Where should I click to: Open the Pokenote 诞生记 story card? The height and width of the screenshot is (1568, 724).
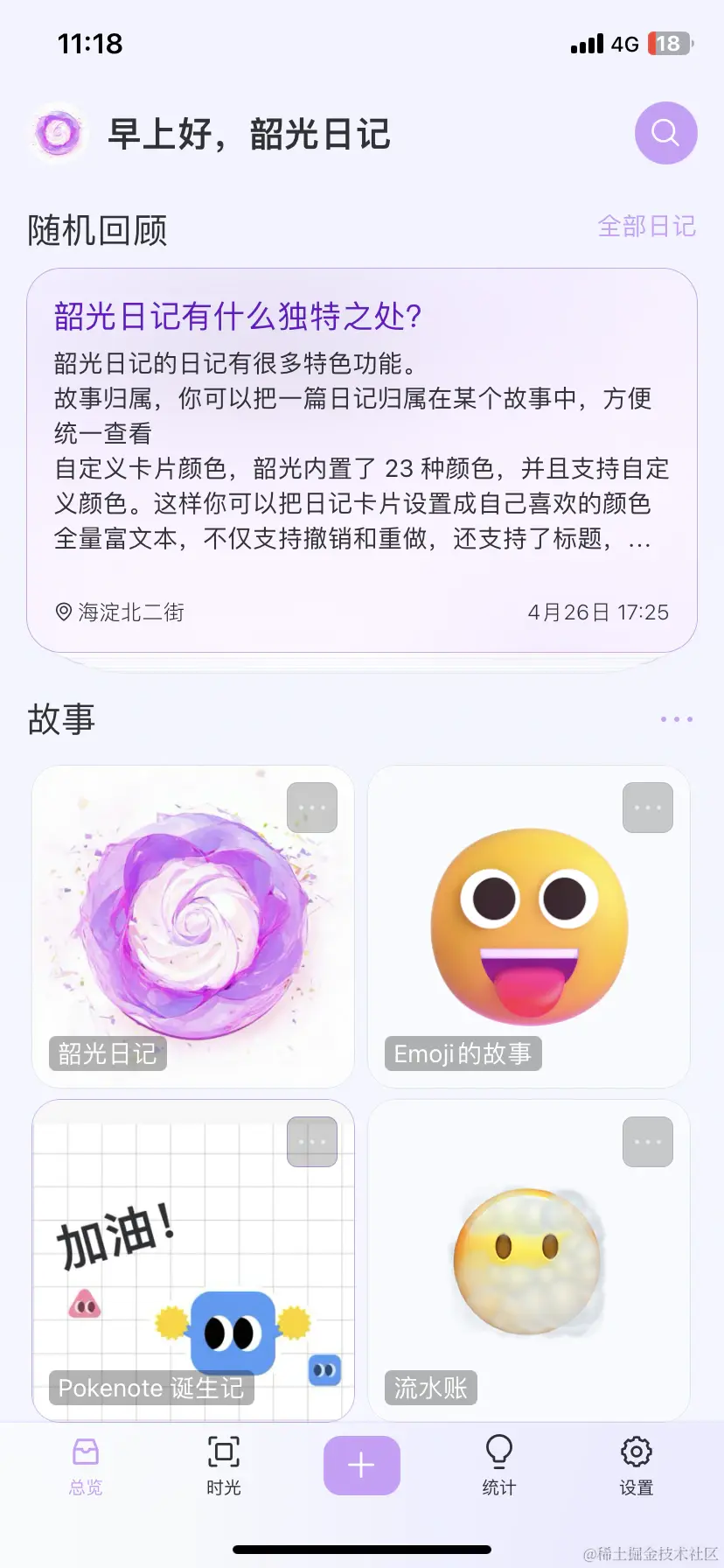192,1260
